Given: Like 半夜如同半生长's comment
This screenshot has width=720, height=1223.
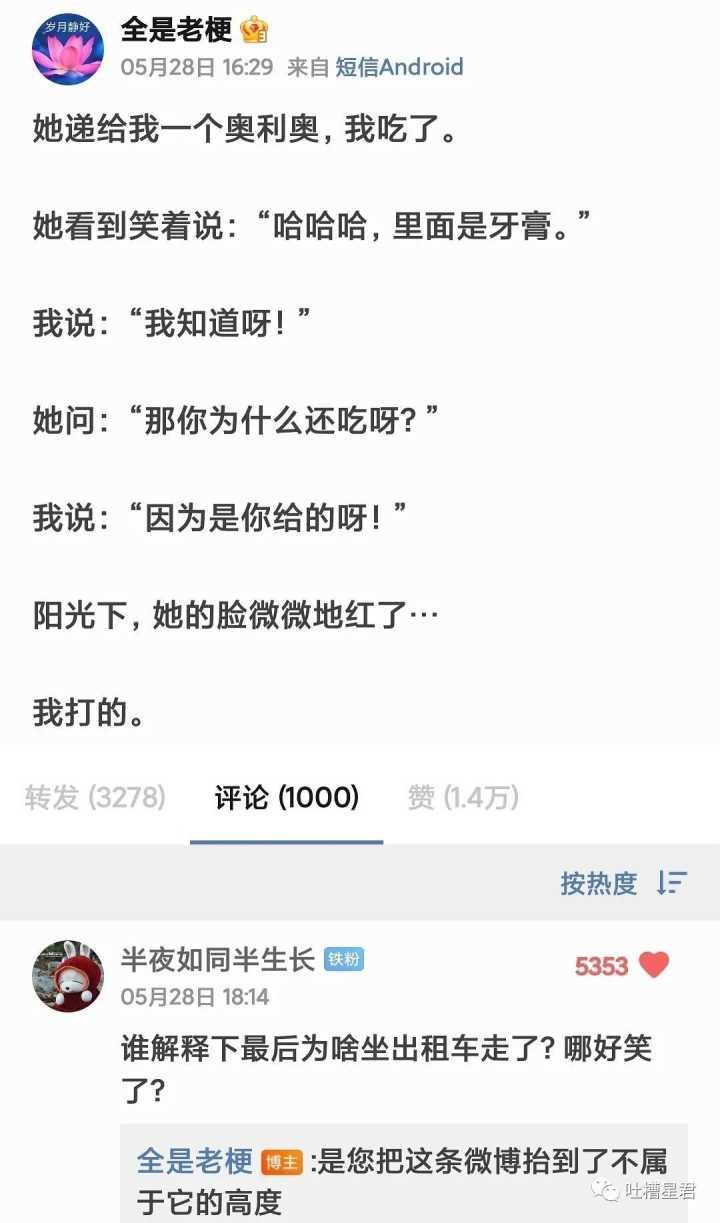Looking at the screenshot, I should click(x=653, y=965).
